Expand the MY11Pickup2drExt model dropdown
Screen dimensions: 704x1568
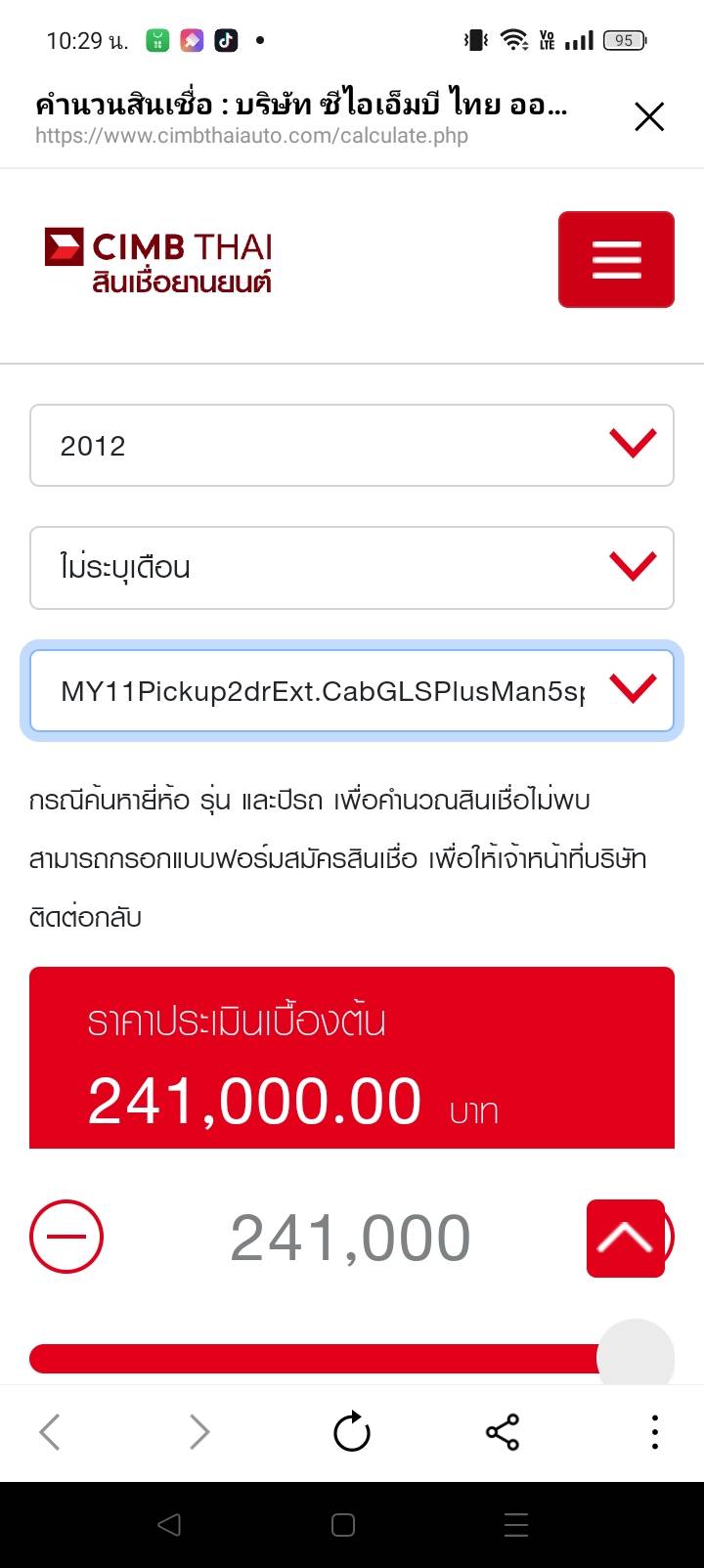[x=352, y=691]
